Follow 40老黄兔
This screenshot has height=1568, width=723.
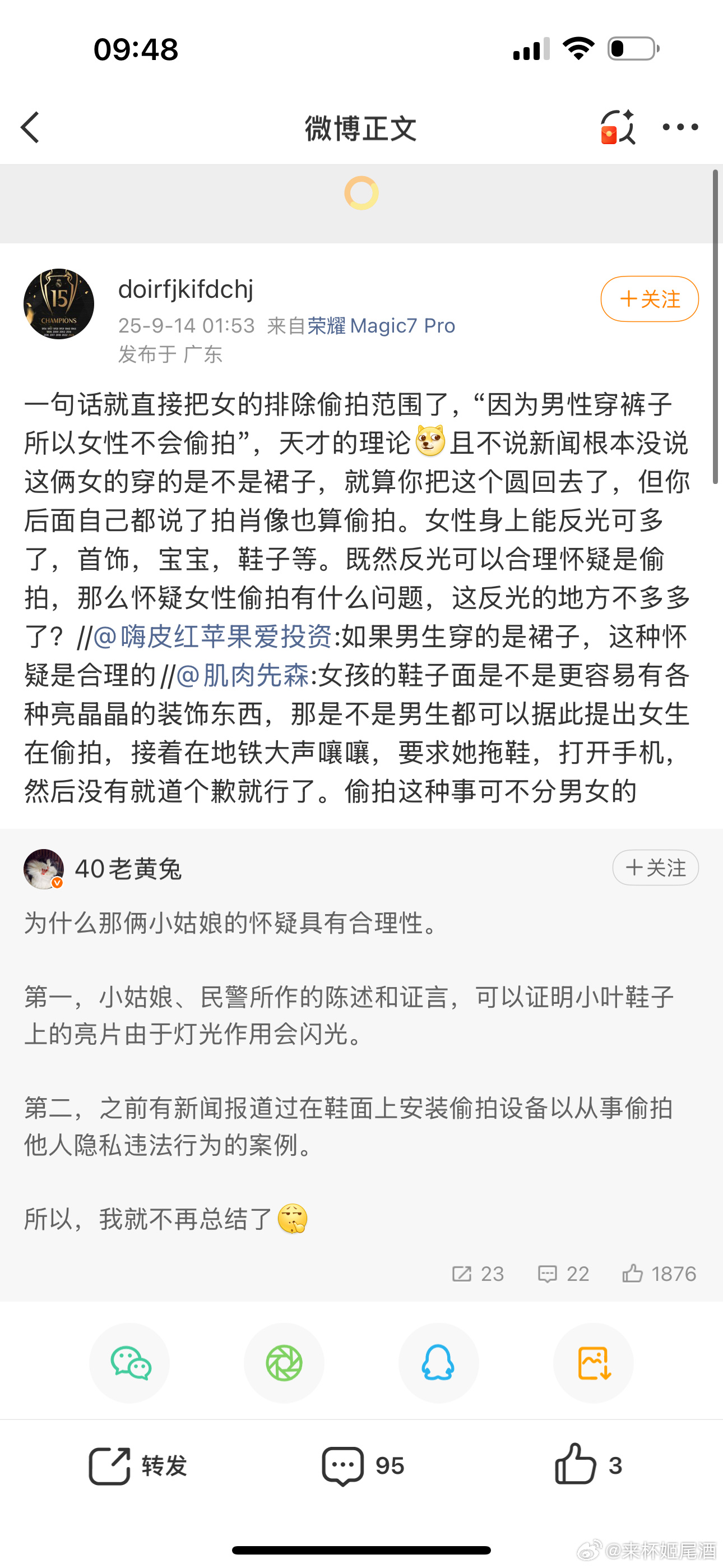pyautogui.click(x=655, y=868)
